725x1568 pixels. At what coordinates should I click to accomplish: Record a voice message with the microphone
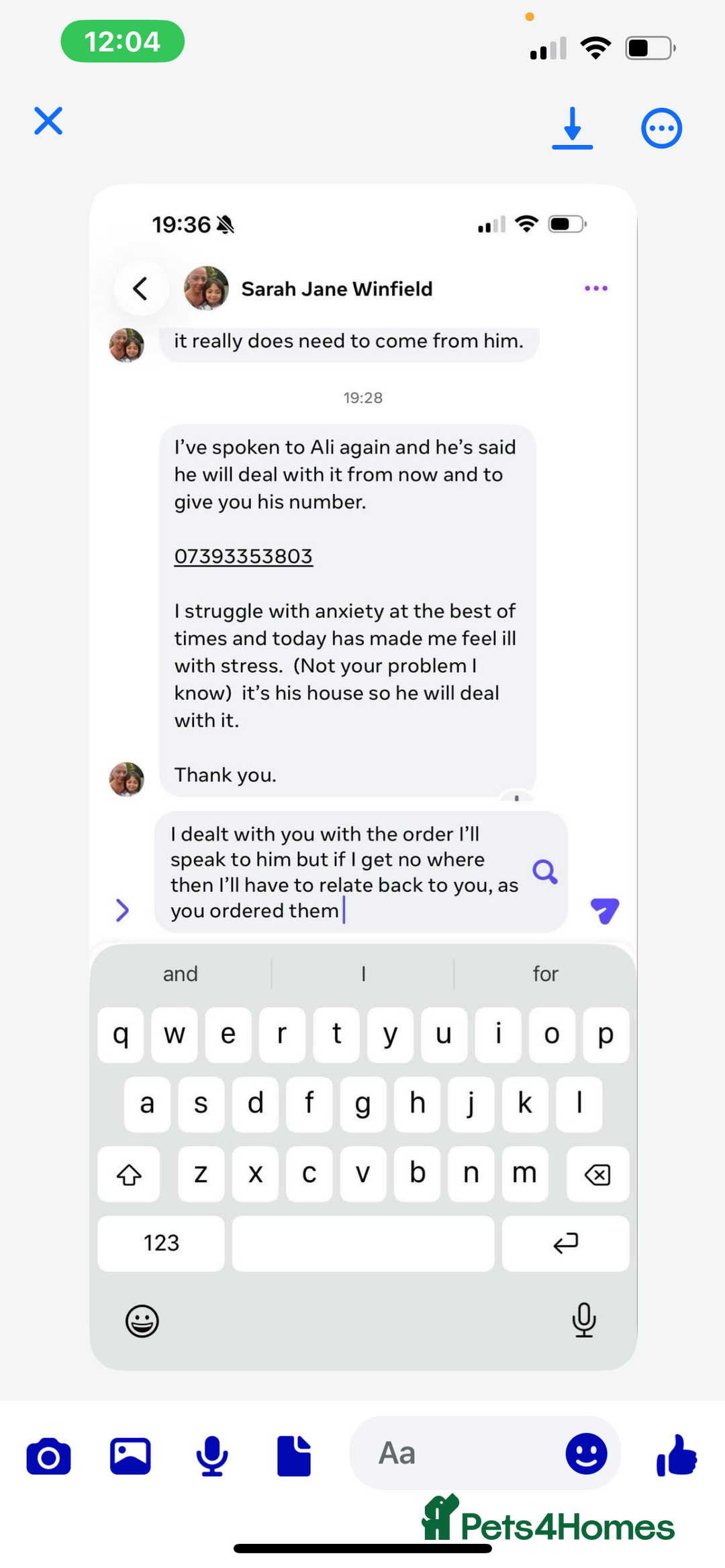(x=212, y=1457)
